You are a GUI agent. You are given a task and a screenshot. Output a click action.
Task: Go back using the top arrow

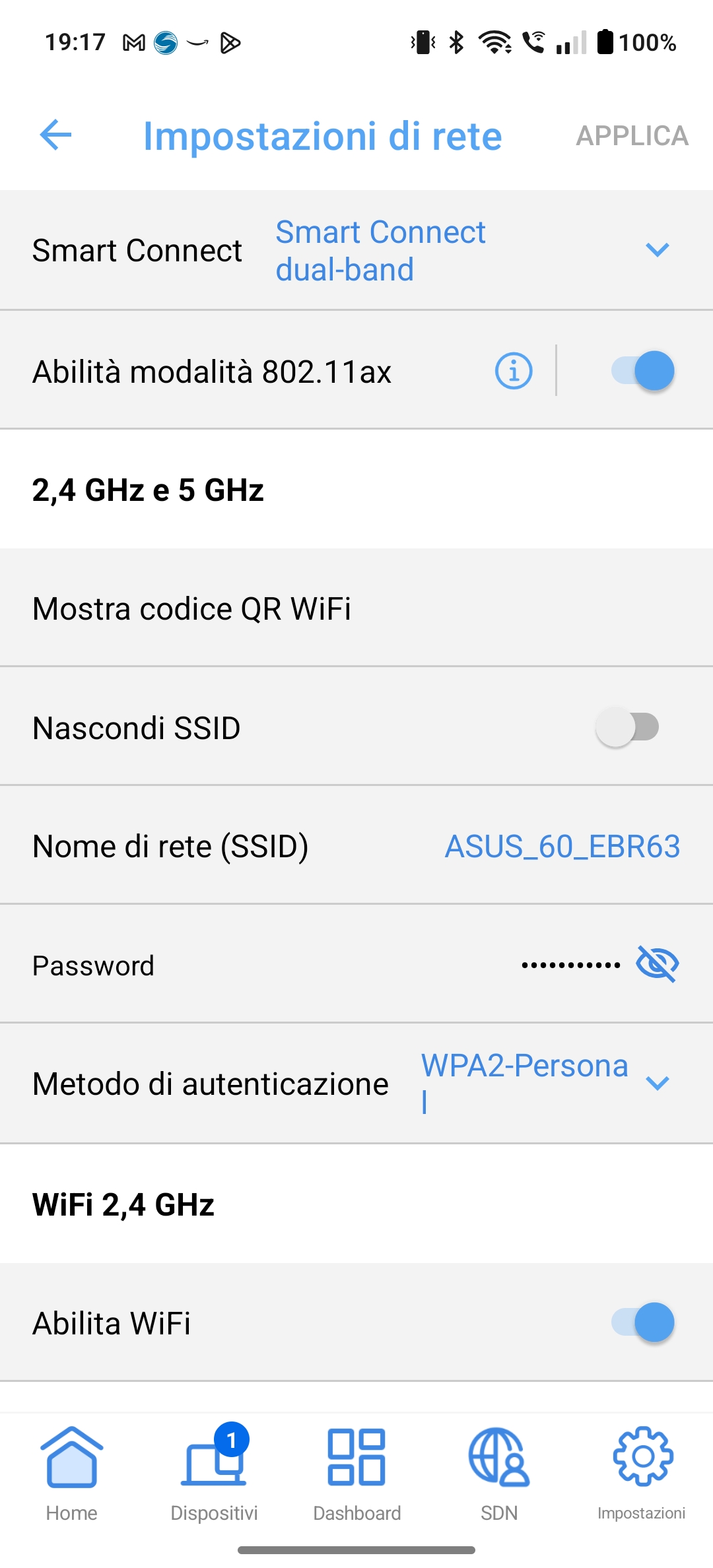click(55, 135)
